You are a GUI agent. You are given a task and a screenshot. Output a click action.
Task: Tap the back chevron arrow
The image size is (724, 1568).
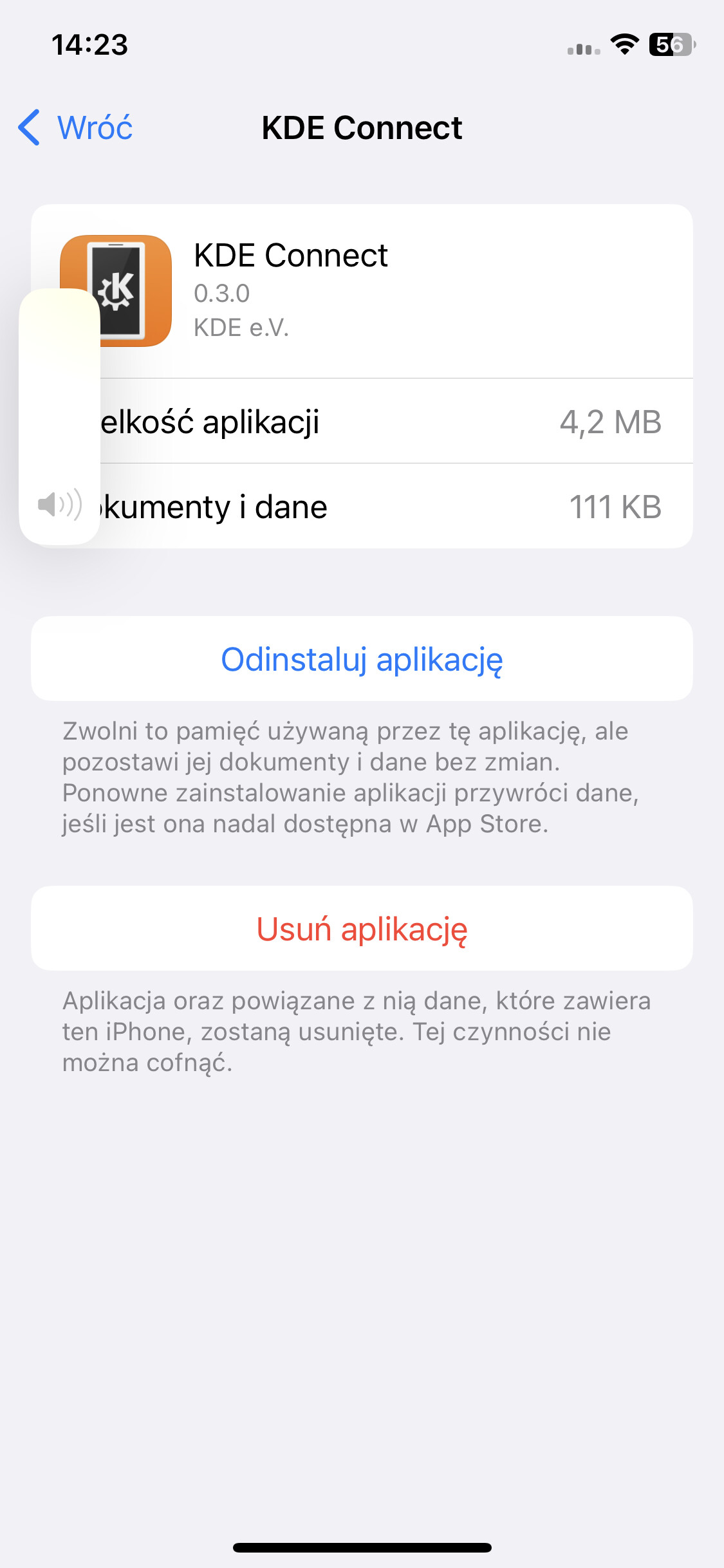tap(29, 128)
